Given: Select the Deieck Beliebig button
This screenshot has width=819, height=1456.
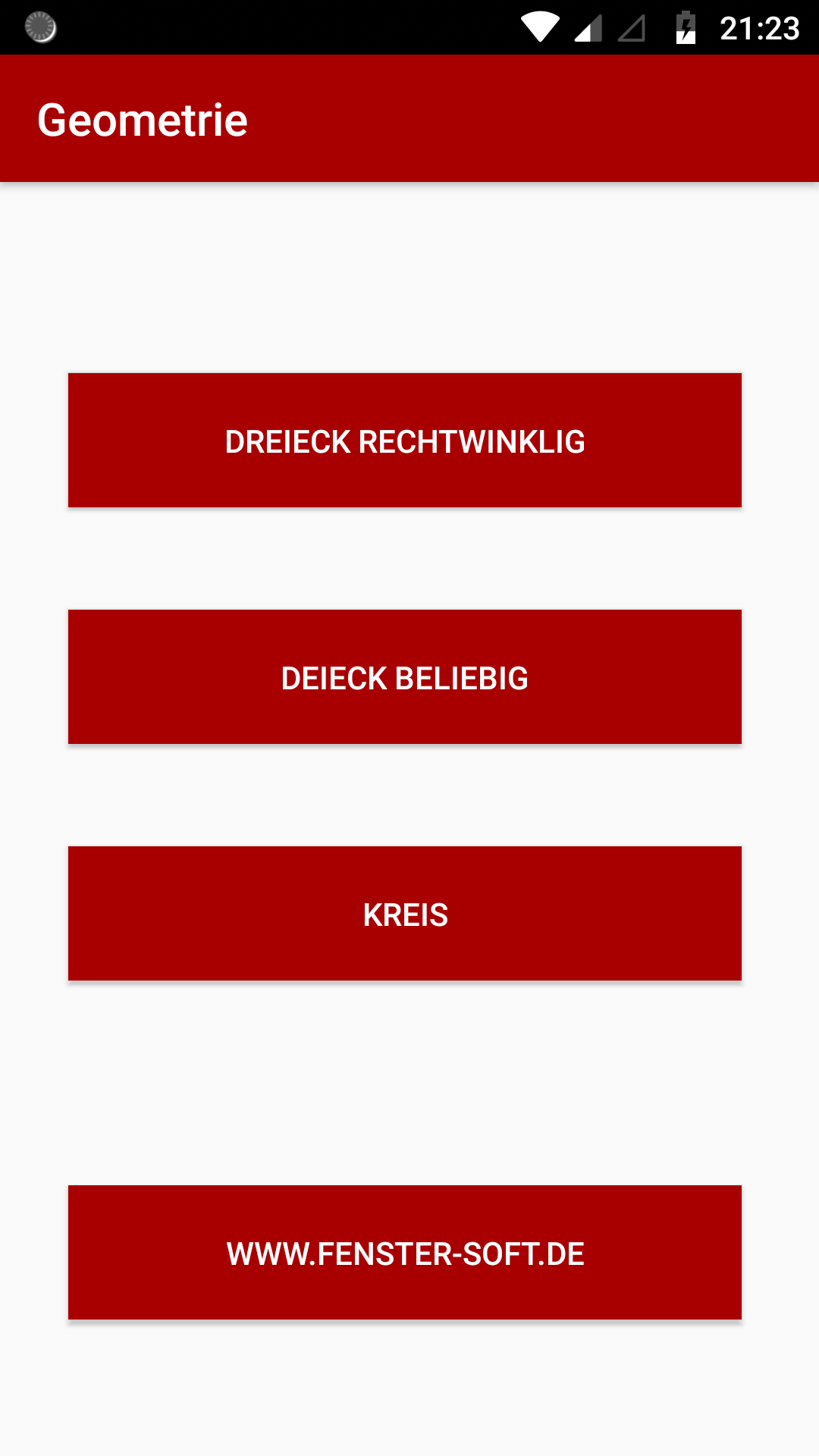Looking at the screenshot, I should [405, 677].
